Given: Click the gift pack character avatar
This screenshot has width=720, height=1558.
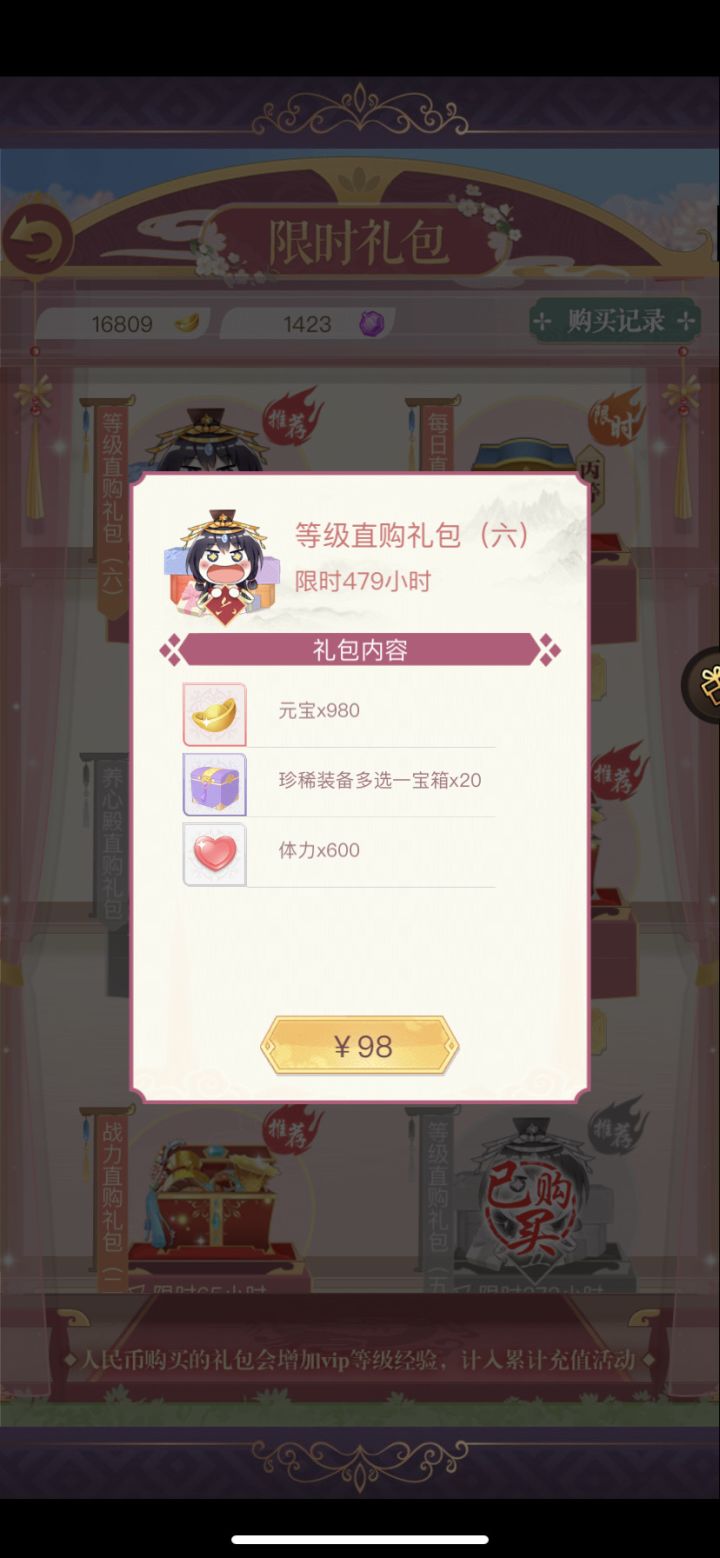Looking at the screenshot, I should [222, 560].
